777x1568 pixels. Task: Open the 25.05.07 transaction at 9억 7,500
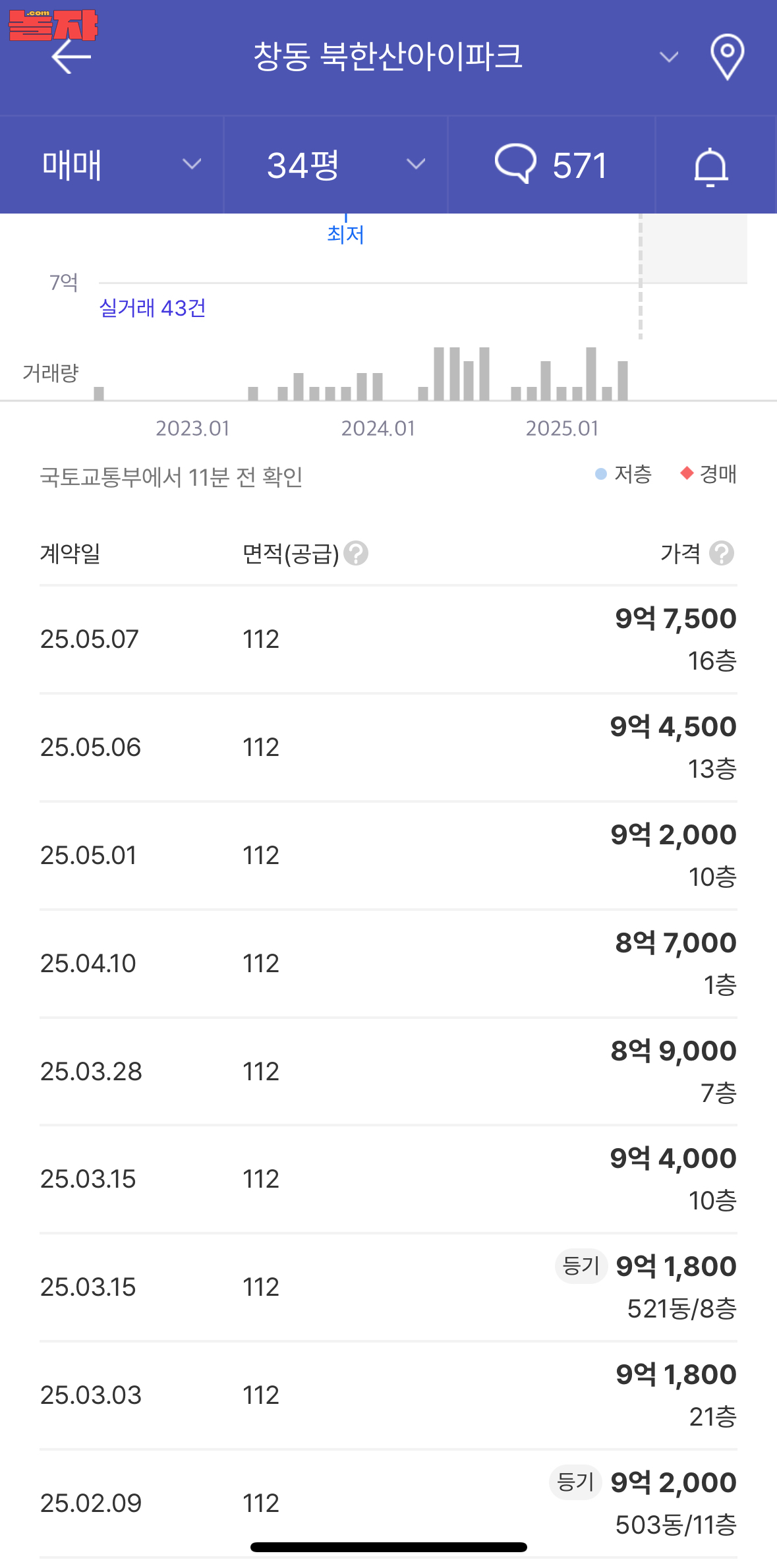[x=388, y=639]
